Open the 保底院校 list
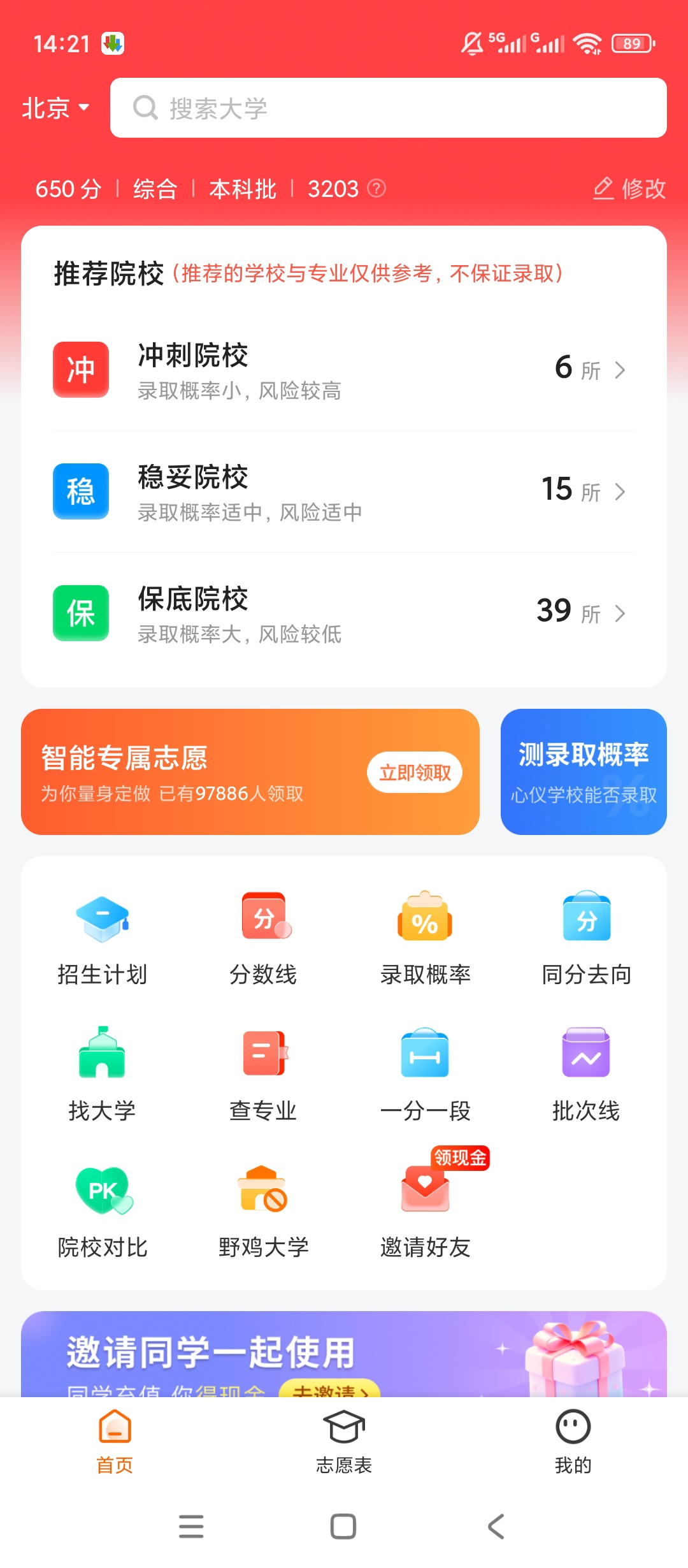Viewport: 688px width, 1568px height. (343, 613)
